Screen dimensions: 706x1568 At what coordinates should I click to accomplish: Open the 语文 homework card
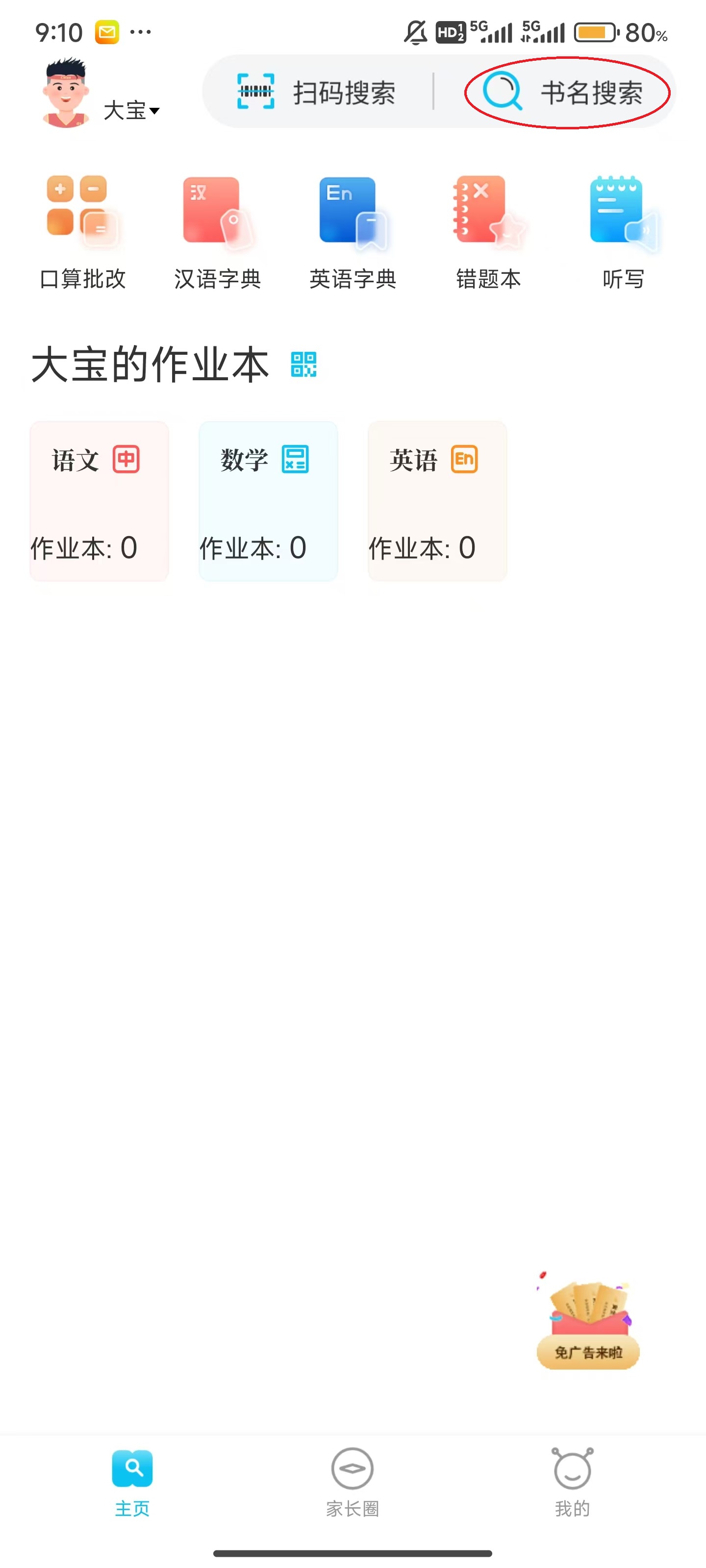tap(100, 501)
